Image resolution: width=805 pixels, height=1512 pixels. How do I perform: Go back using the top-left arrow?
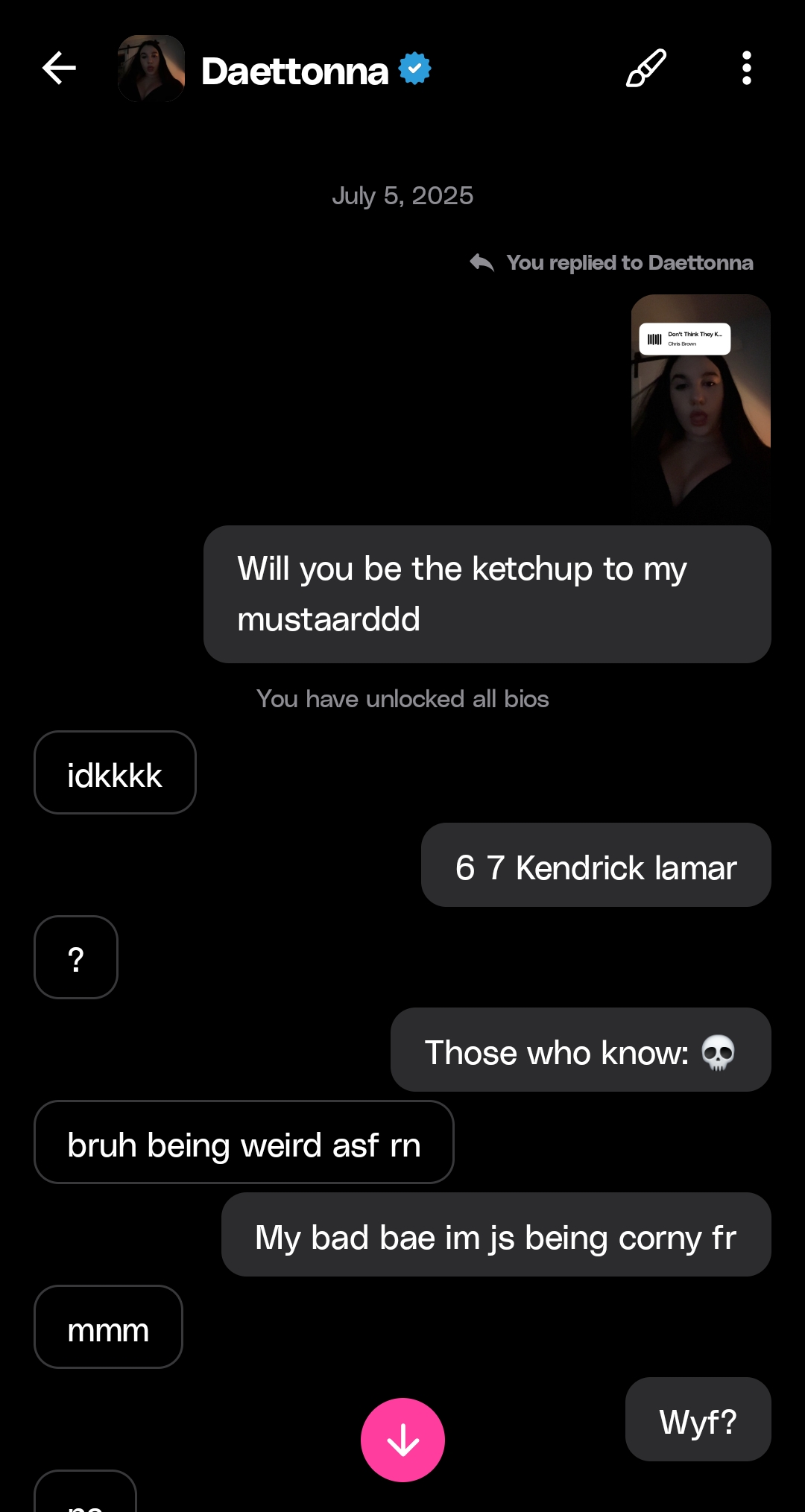[59, 69]
